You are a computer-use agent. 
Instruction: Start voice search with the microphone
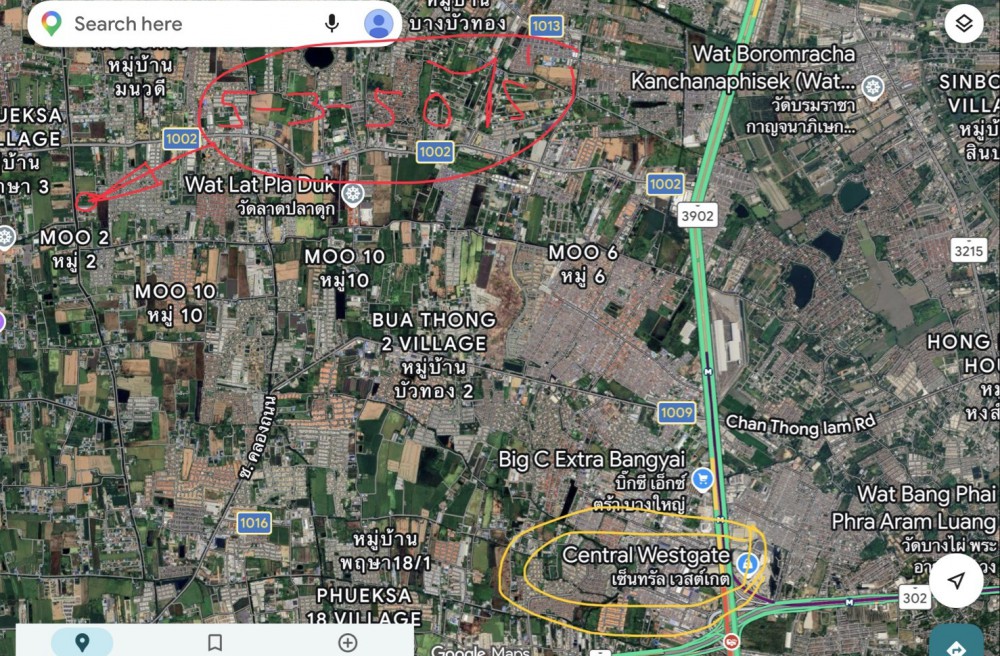tap(331, 24)
